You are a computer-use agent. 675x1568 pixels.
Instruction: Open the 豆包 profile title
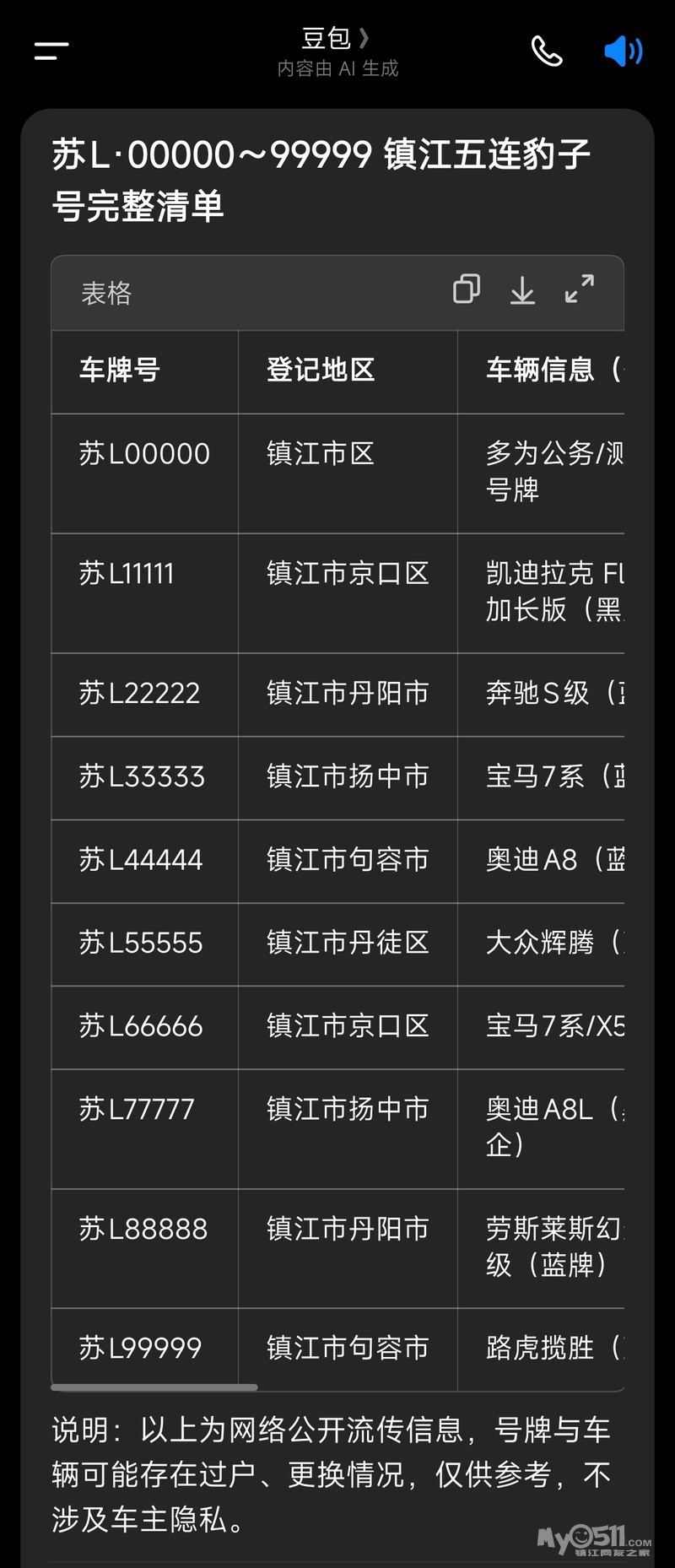pos(336,39)
